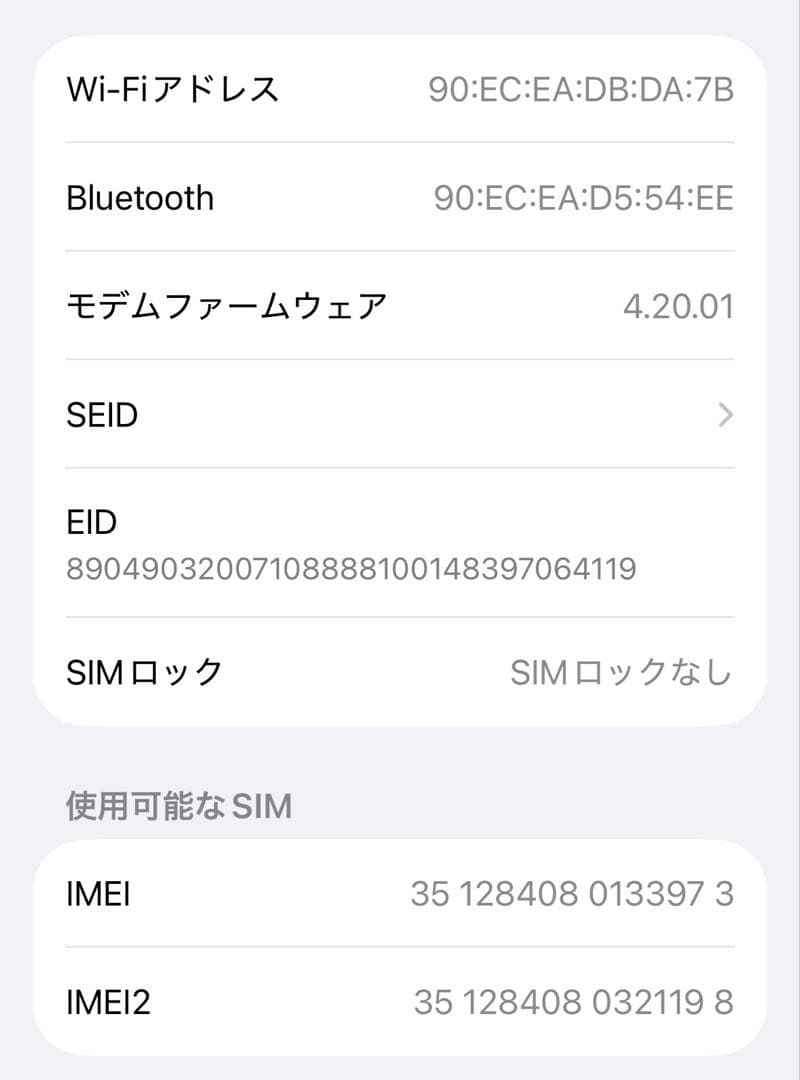Screen dimensions: 800x1080
Task: Open the SEID detail view
Action: click(400, 415)
